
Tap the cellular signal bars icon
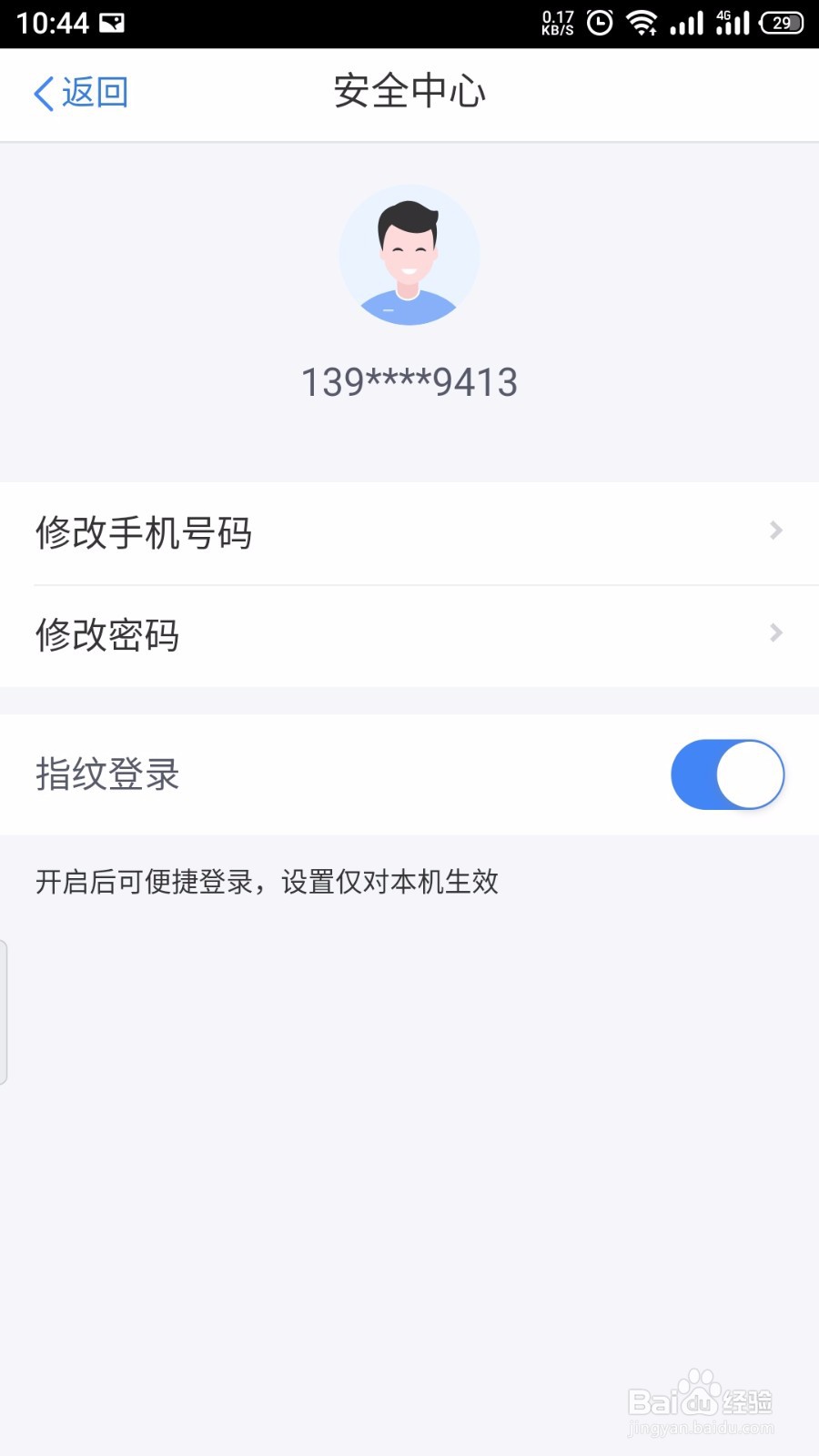685,23
